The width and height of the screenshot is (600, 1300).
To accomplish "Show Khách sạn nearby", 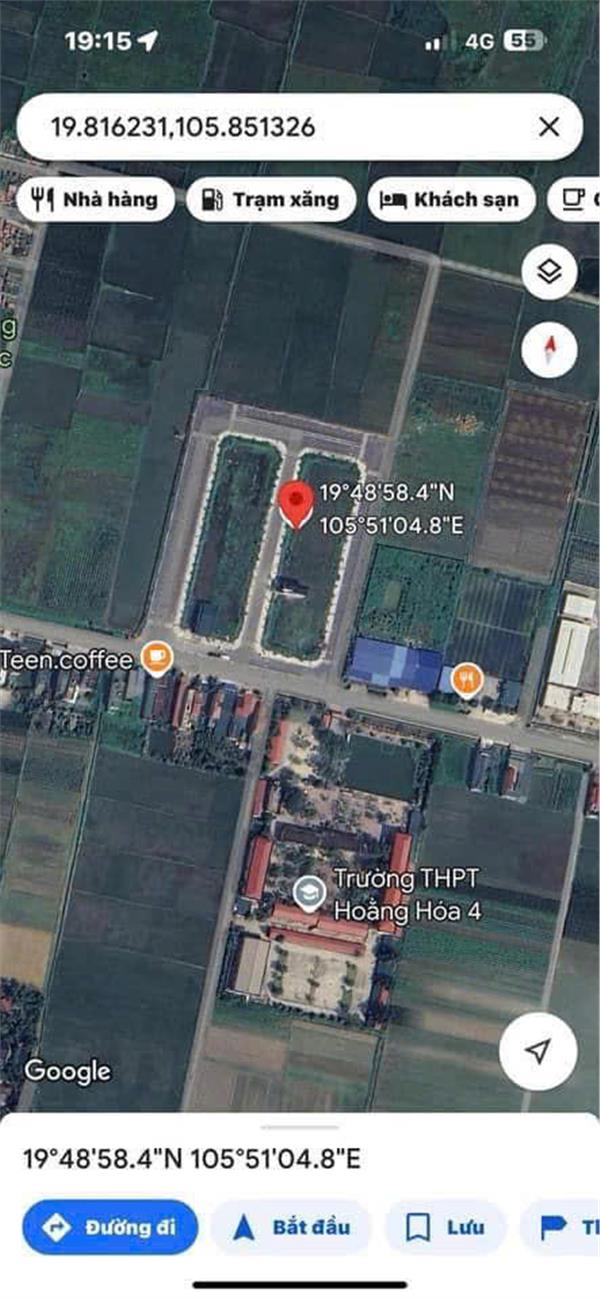I will click(451, 199).
